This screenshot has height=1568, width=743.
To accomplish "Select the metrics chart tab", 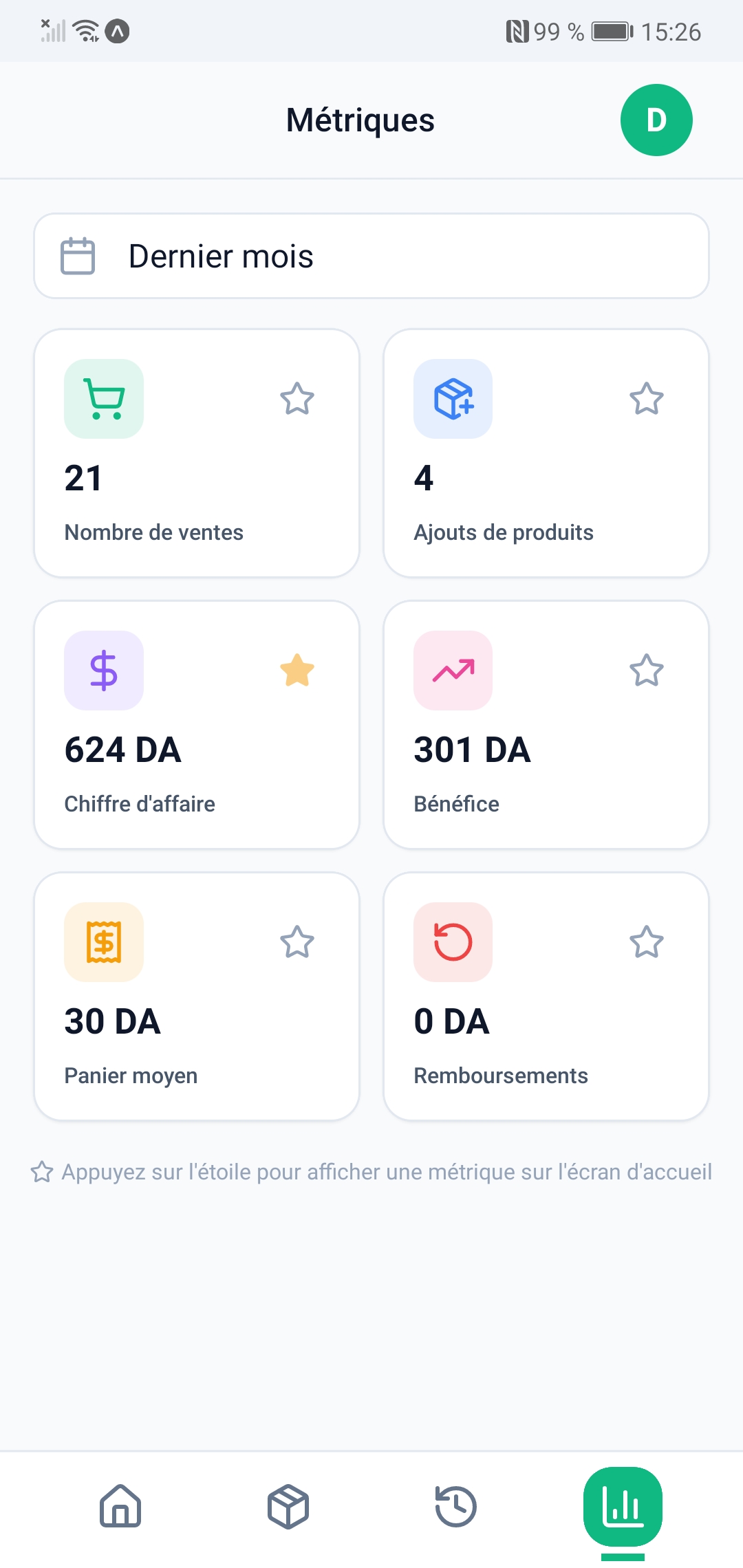I will tap(623, 1507).
